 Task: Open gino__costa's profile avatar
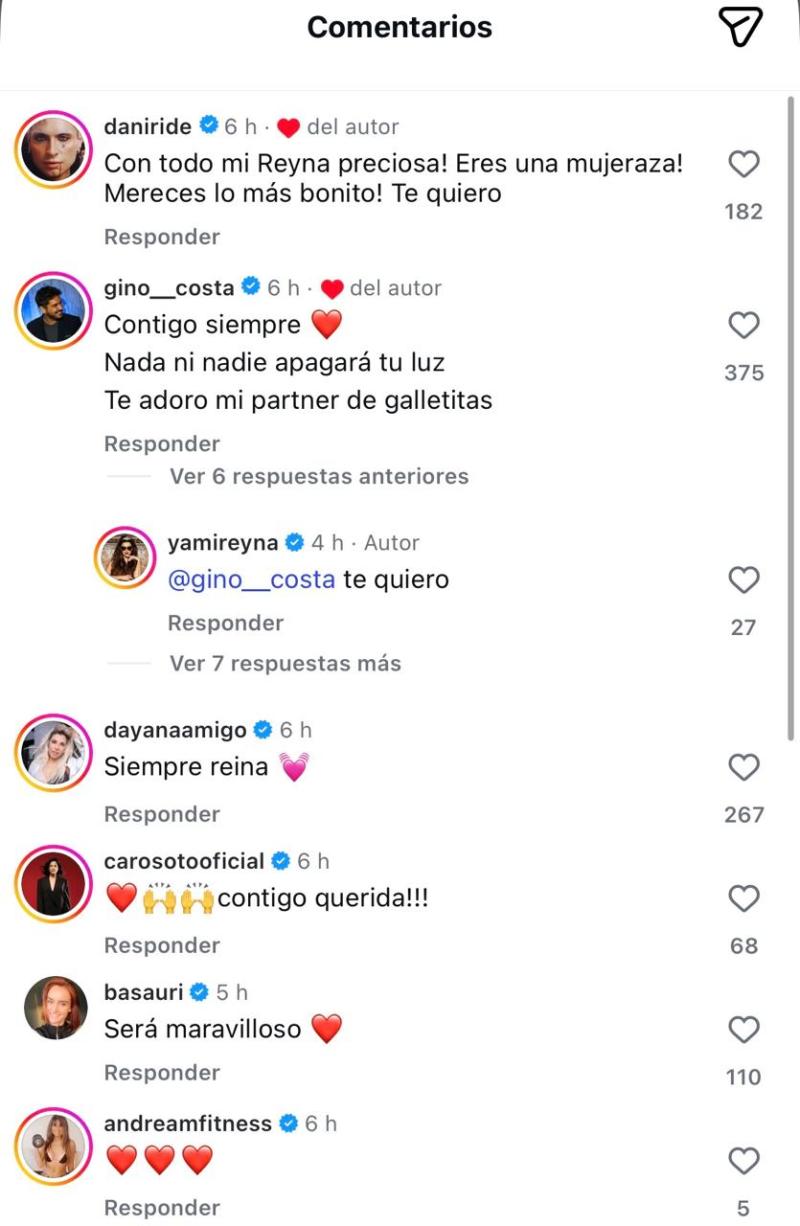click(x=54, y=310)
